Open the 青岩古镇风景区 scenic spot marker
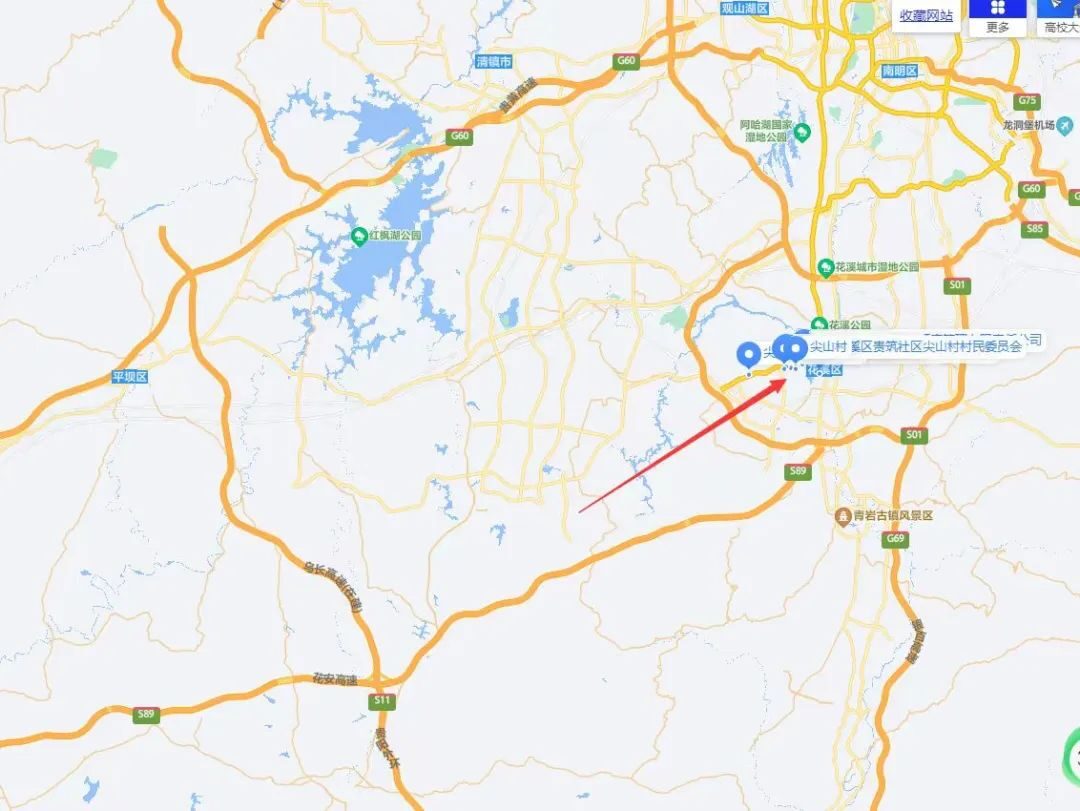 click(844, 515)
